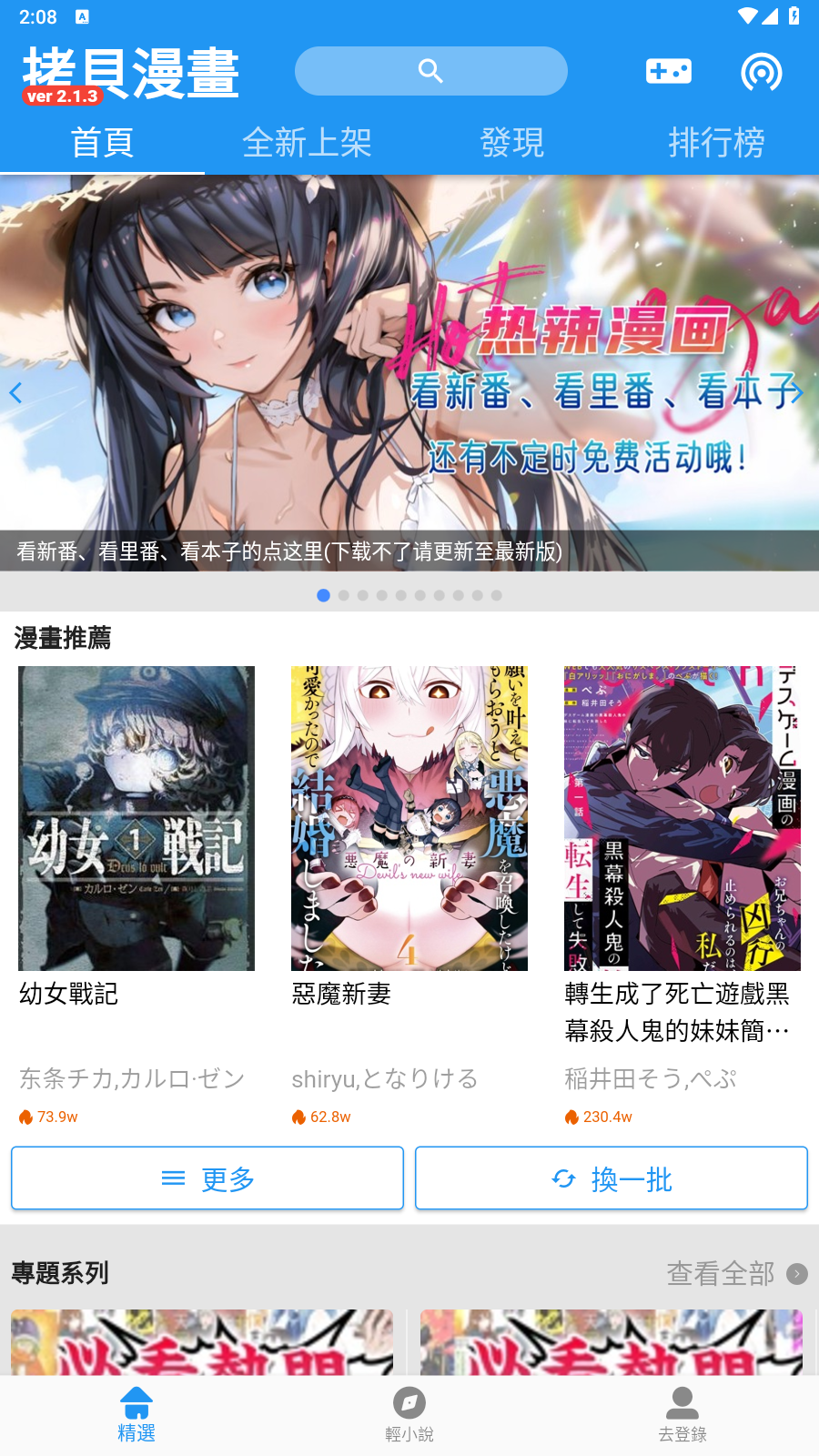Refresh recommendations with 換一批
The width and height of the screenshot is (819, 1456).
612,1178
